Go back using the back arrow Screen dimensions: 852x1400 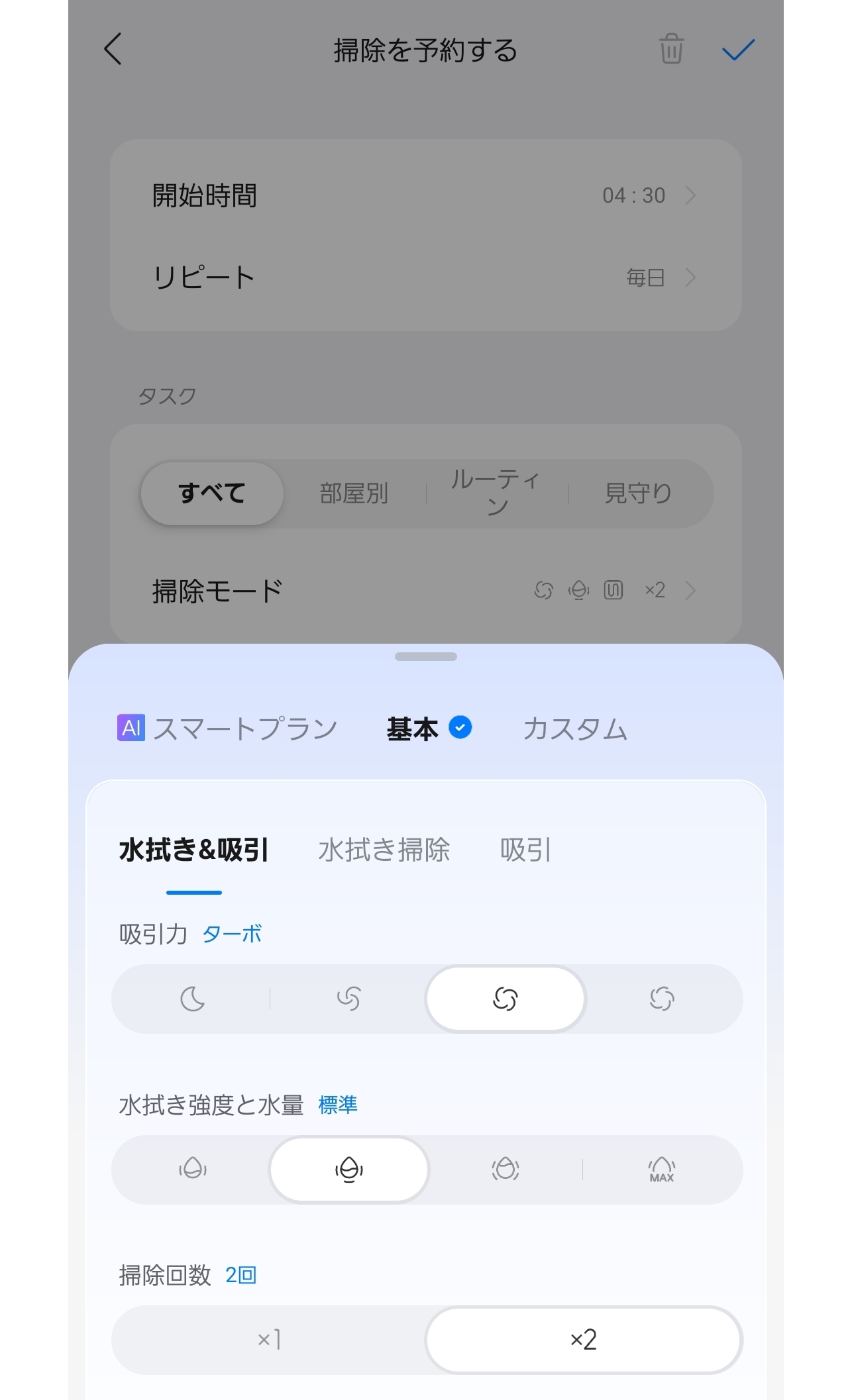coord(114,49)
